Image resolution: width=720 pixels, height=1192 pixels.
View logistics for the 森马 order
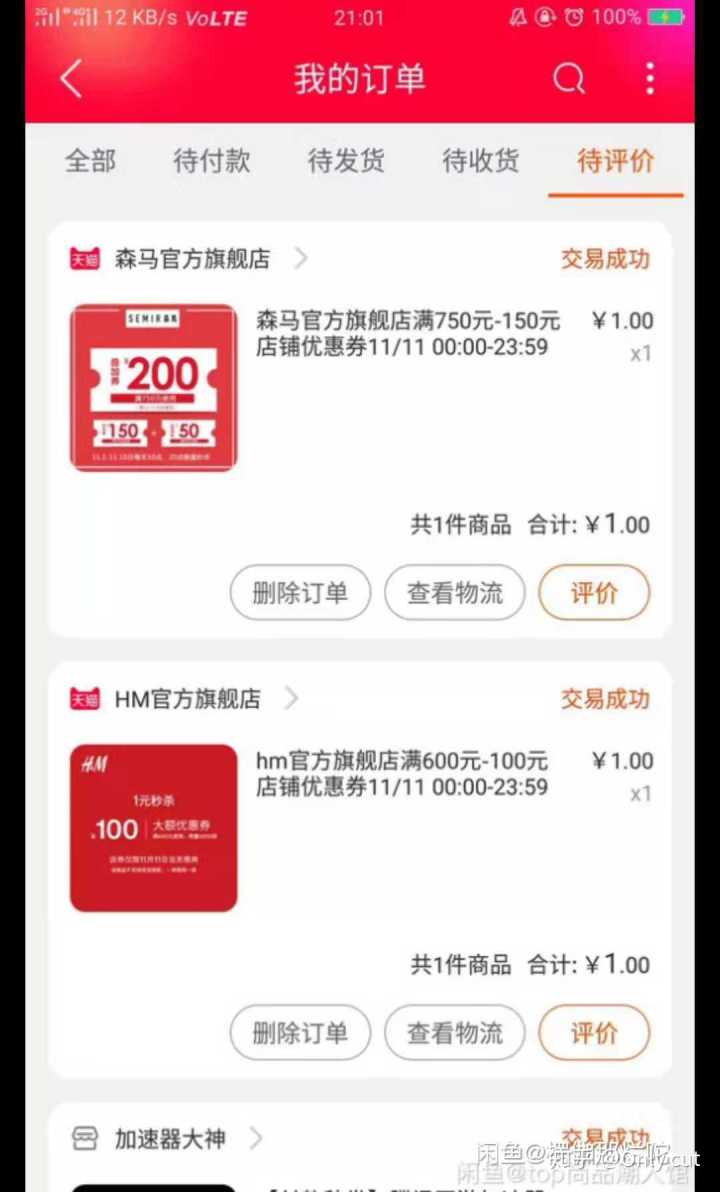pos(454,593)
